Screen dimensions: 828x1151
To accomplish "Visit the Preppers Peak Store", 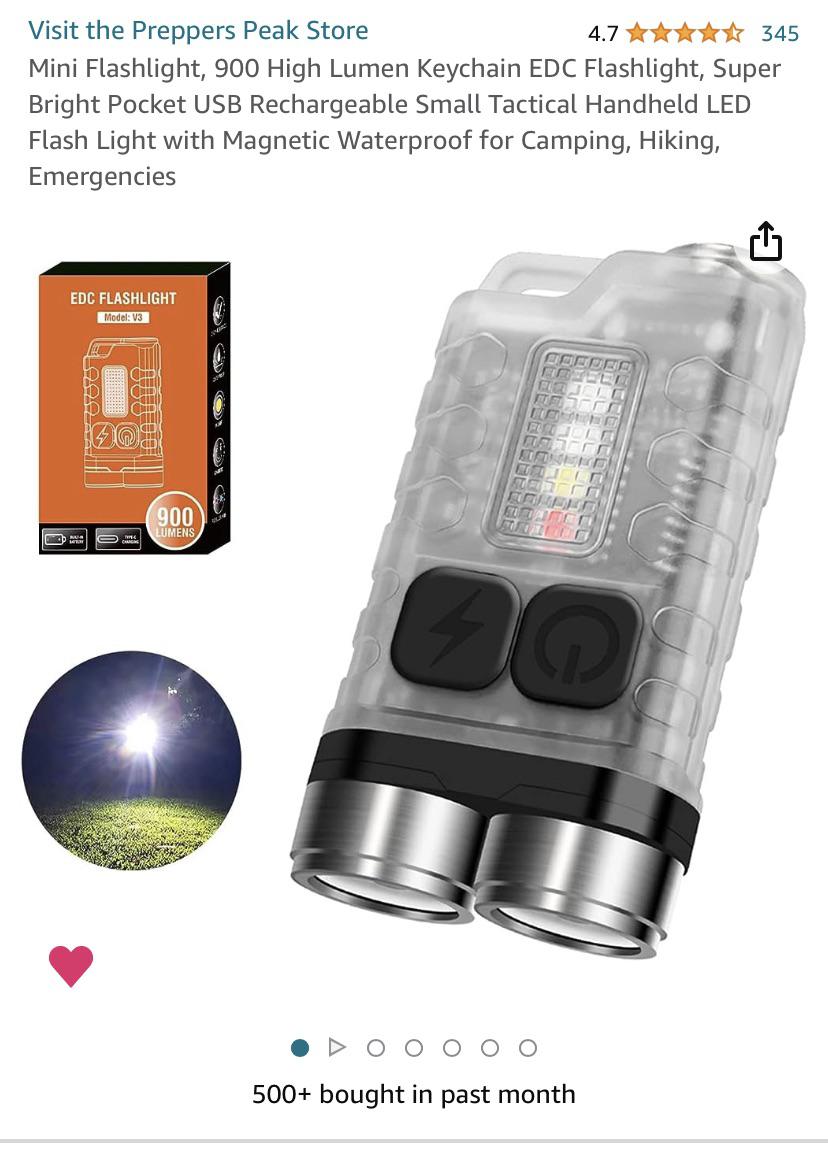I will click(x=198, y=31).
